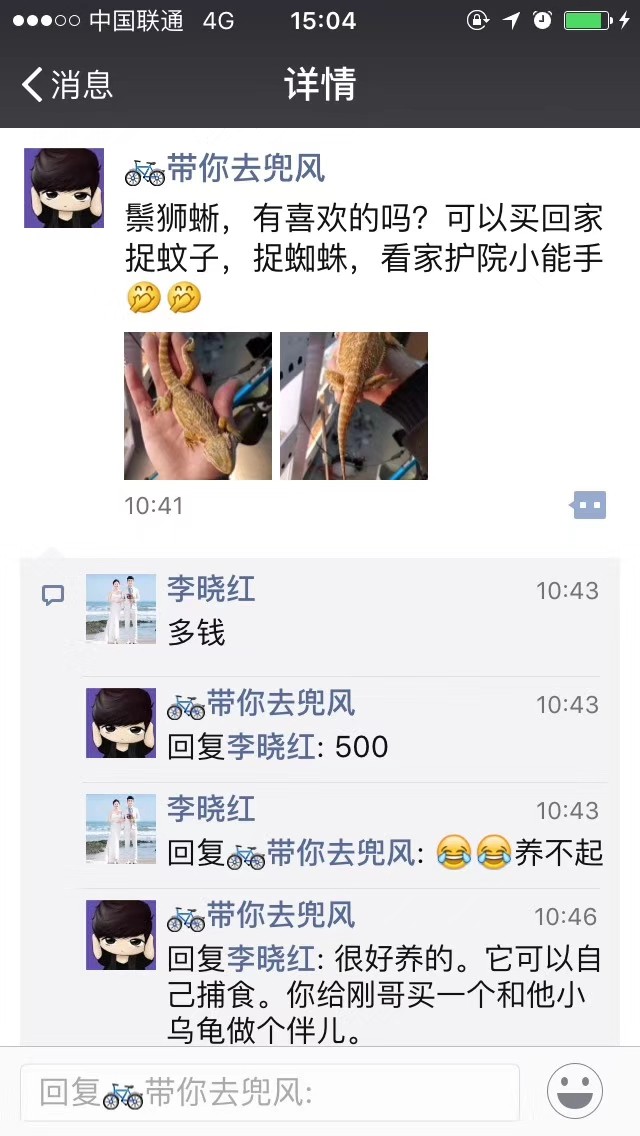Open the like and comment popup button
The height and width of the screenshot is (1136, 640).
coord(588,505)
